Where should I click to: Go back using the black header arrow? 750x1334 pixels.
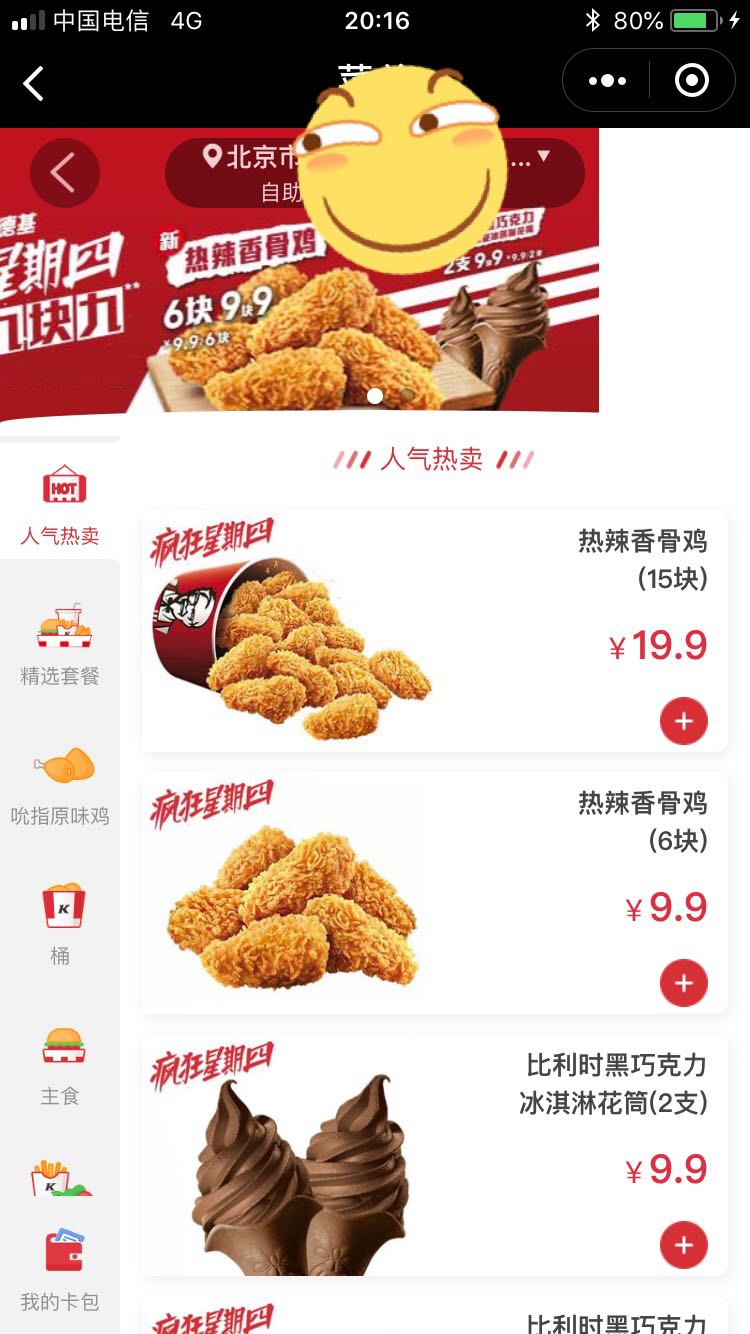34,83
